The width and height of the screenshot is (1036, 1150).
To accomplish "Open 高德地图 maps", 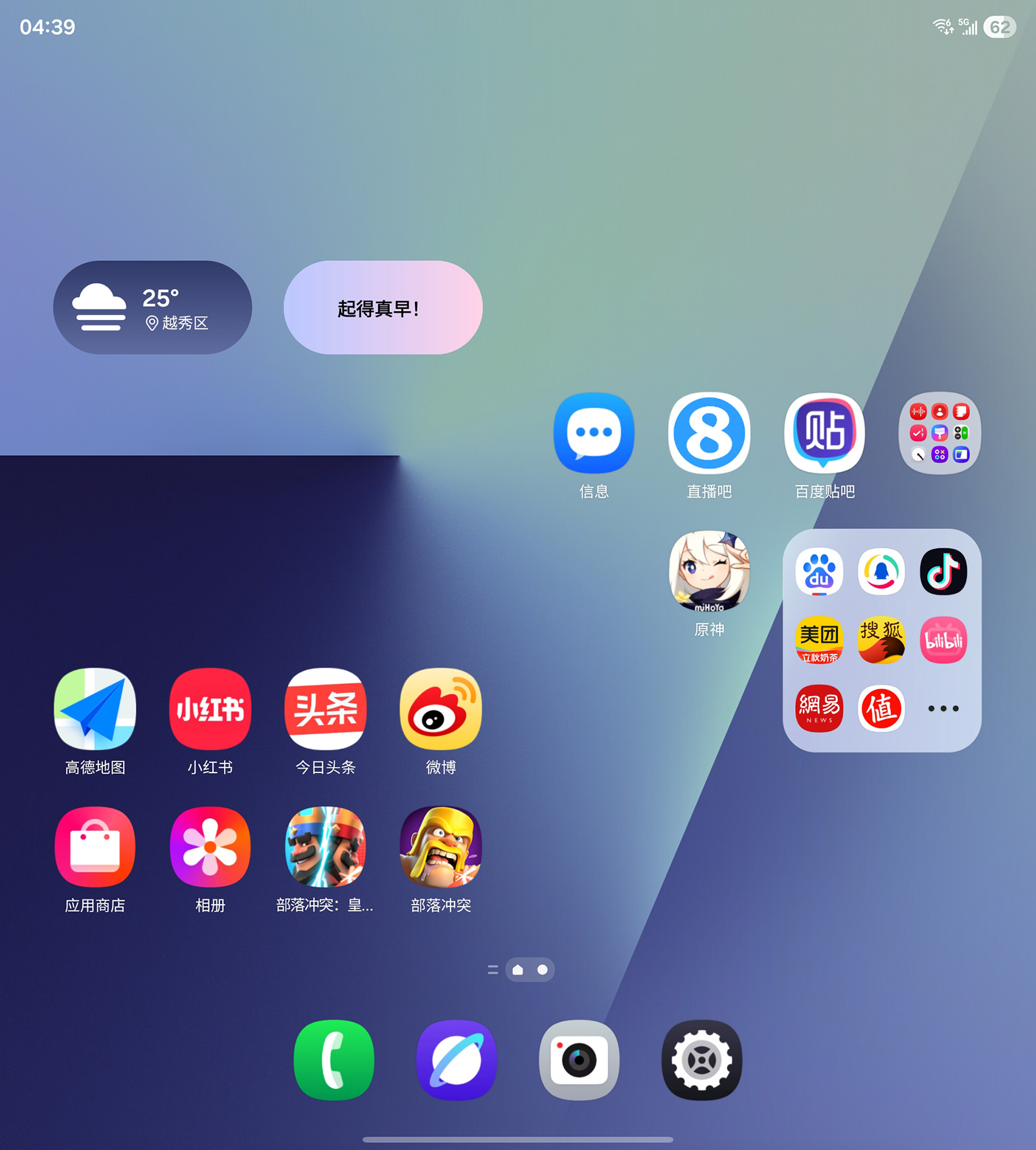I will 95,709.
